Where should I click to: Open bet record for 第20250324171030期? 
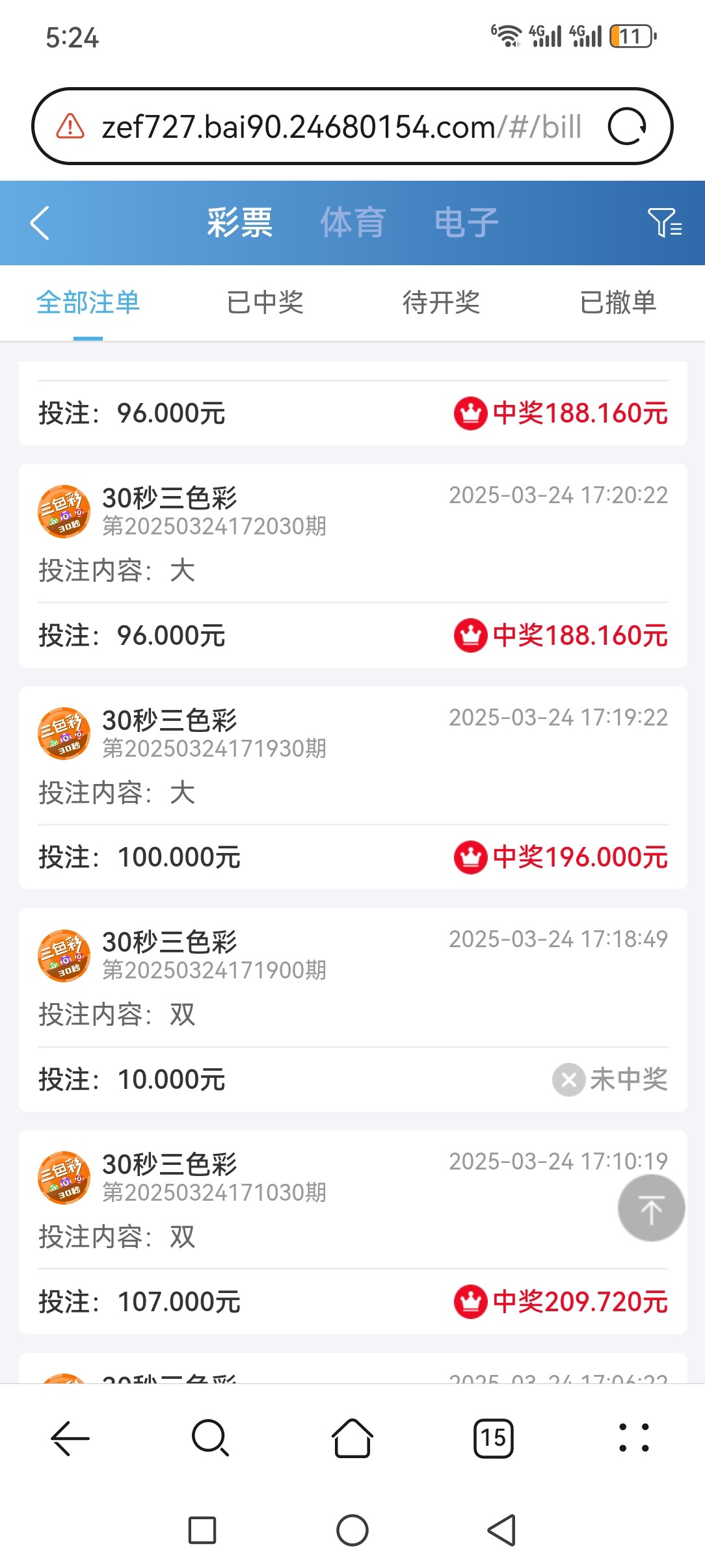point(353,1232)
